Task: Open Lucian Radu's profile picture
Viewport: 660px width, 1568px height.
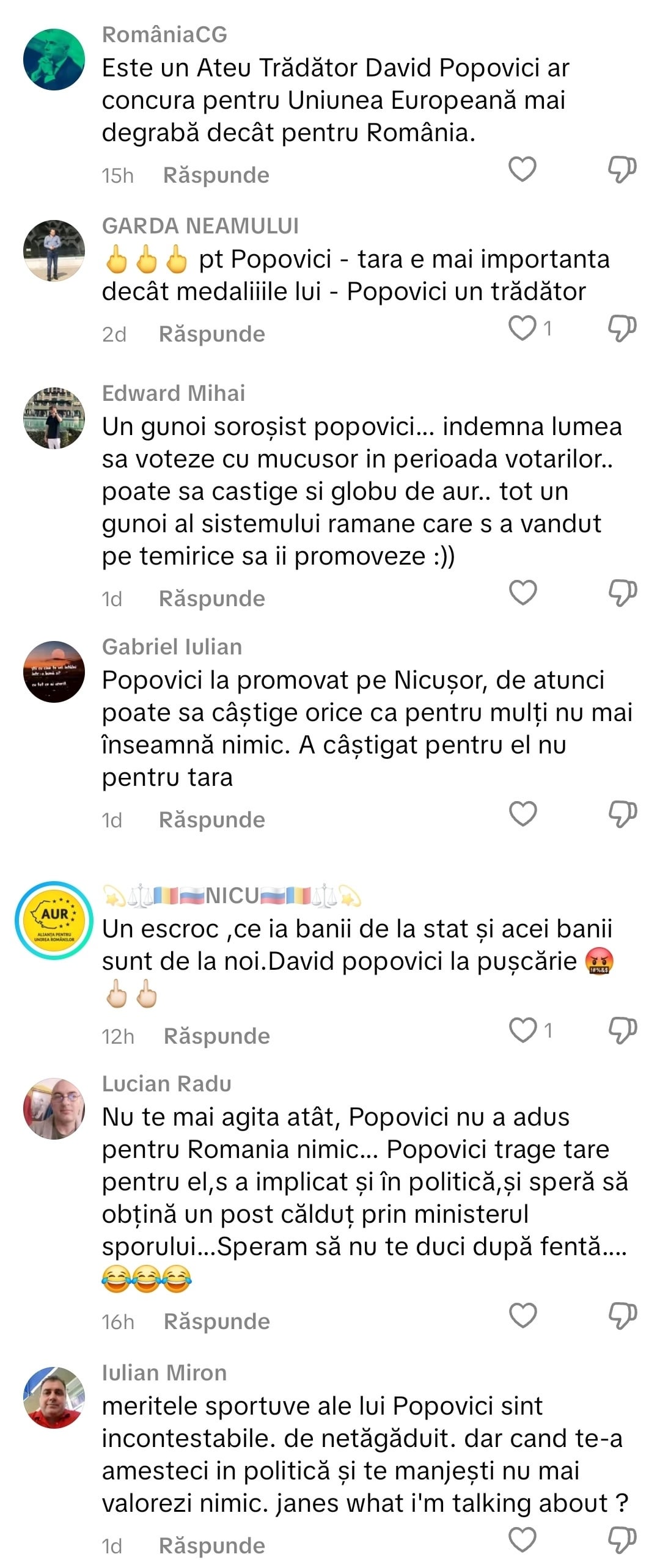Action: [x=54, y=1108]
